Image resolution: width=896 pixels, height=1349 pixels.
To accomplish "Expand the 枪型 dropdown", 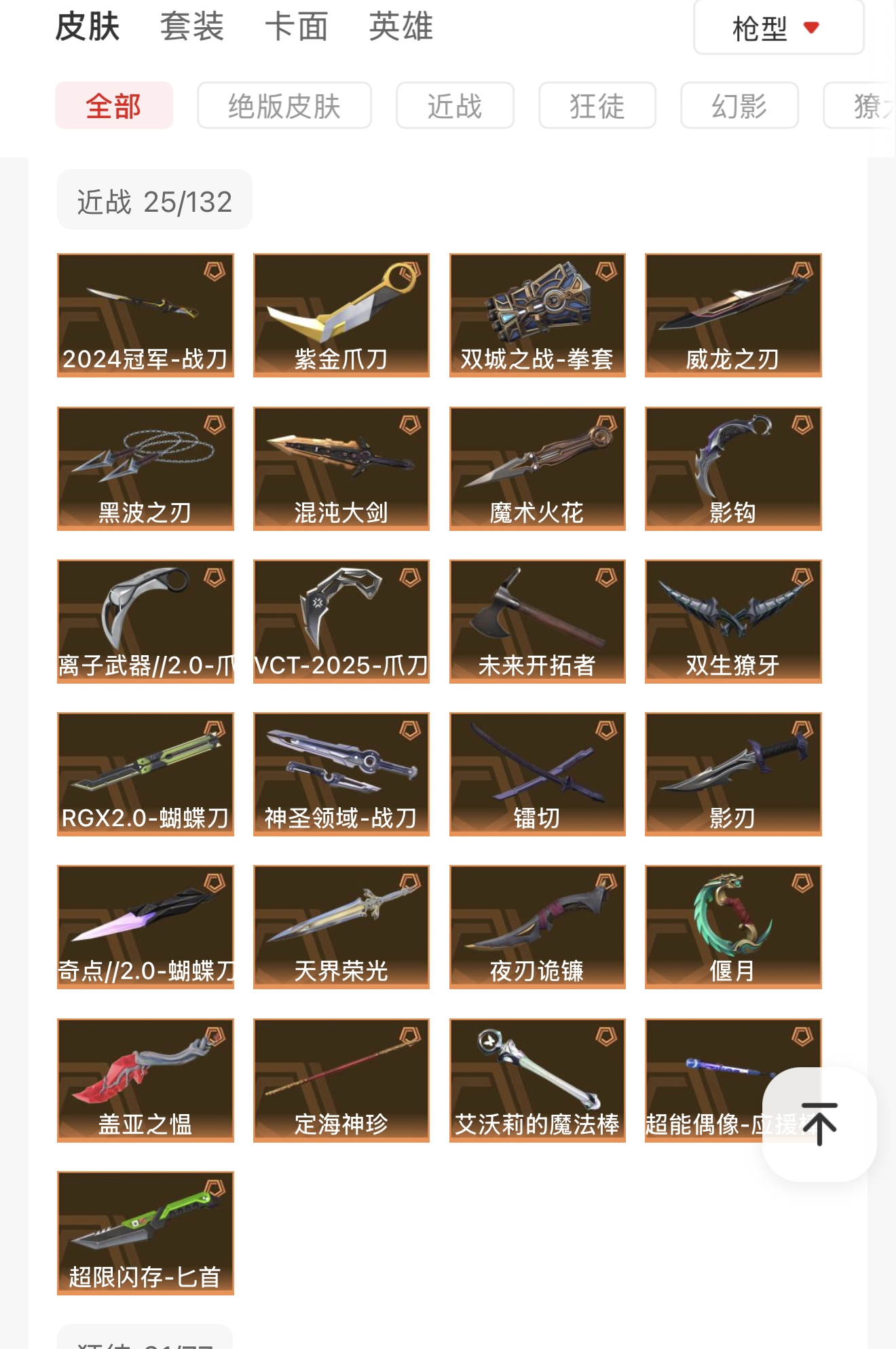I will pos(778,28).
